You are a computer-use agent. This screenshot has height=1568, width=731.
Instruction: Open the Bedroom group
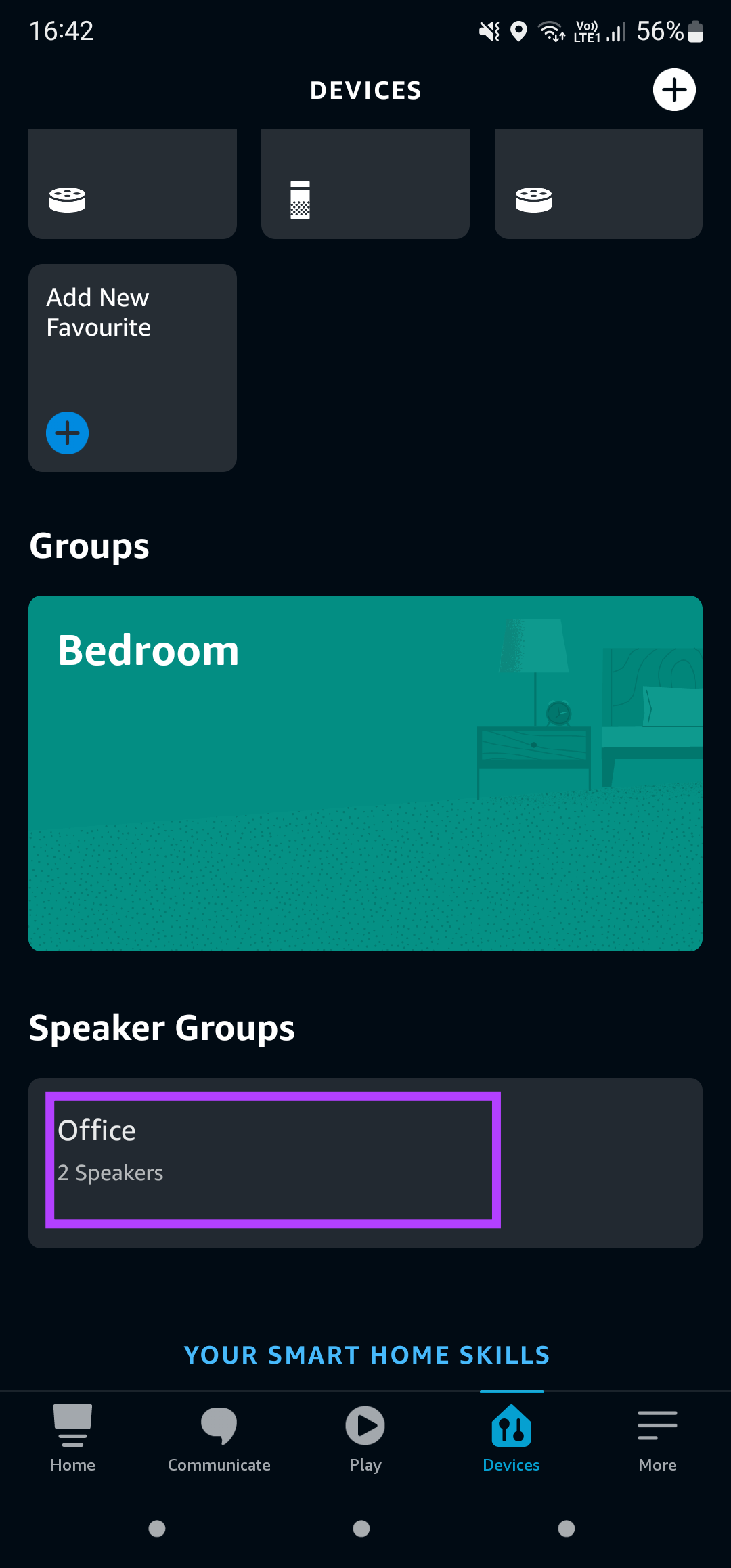[365, 773]
